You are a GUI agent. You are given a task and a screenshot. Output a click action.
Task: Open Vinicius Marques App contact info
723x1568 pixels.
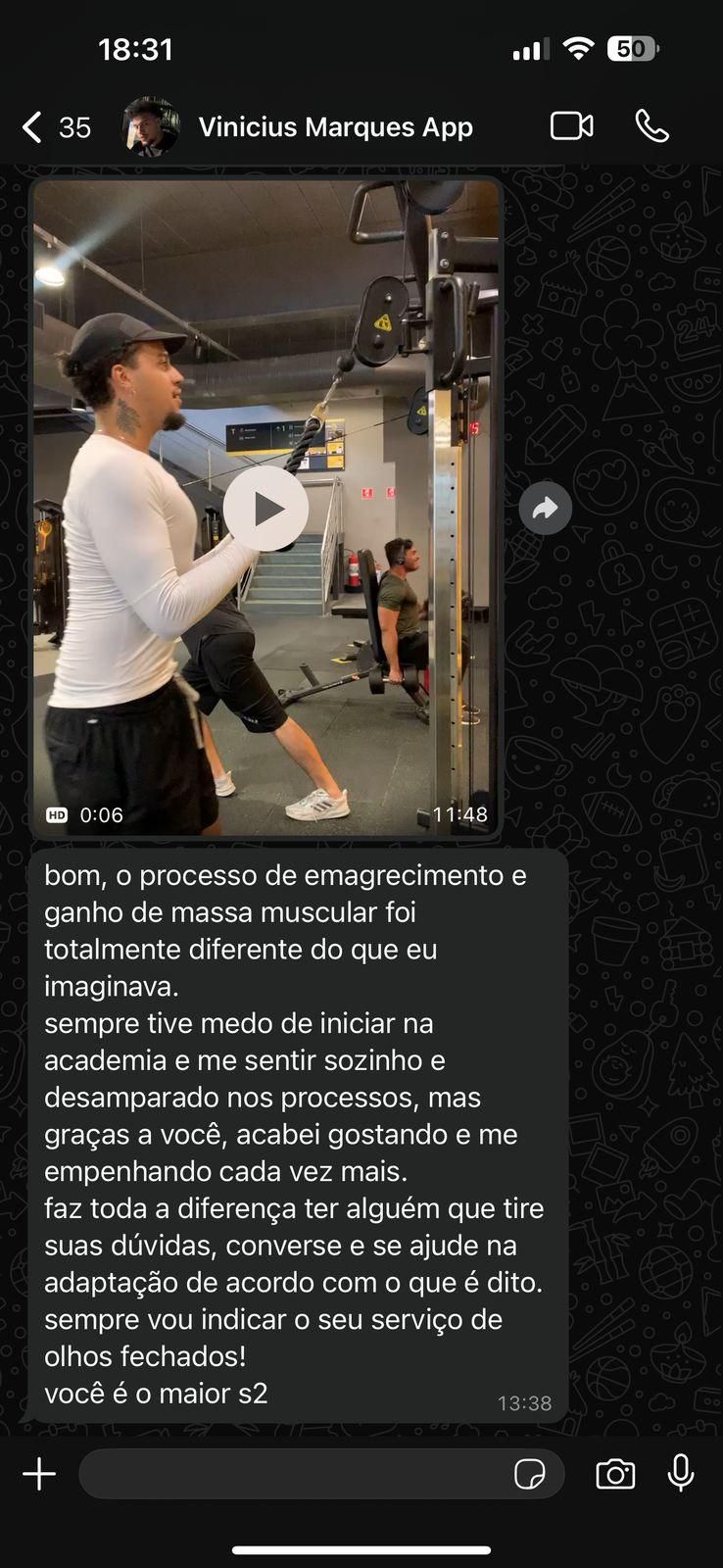(335, 127)
